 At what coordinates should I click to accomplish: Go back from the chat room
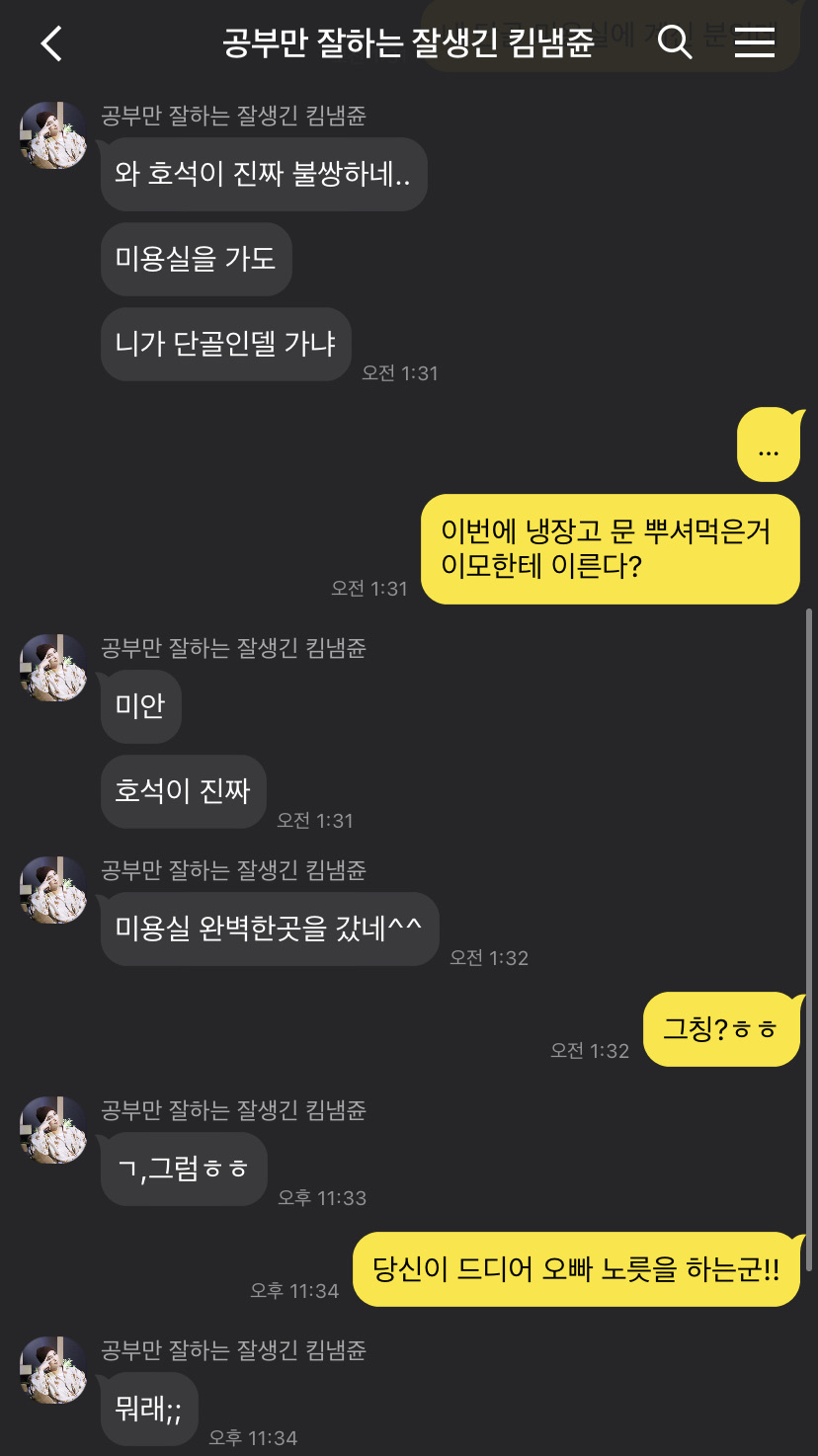pos(51,43)
